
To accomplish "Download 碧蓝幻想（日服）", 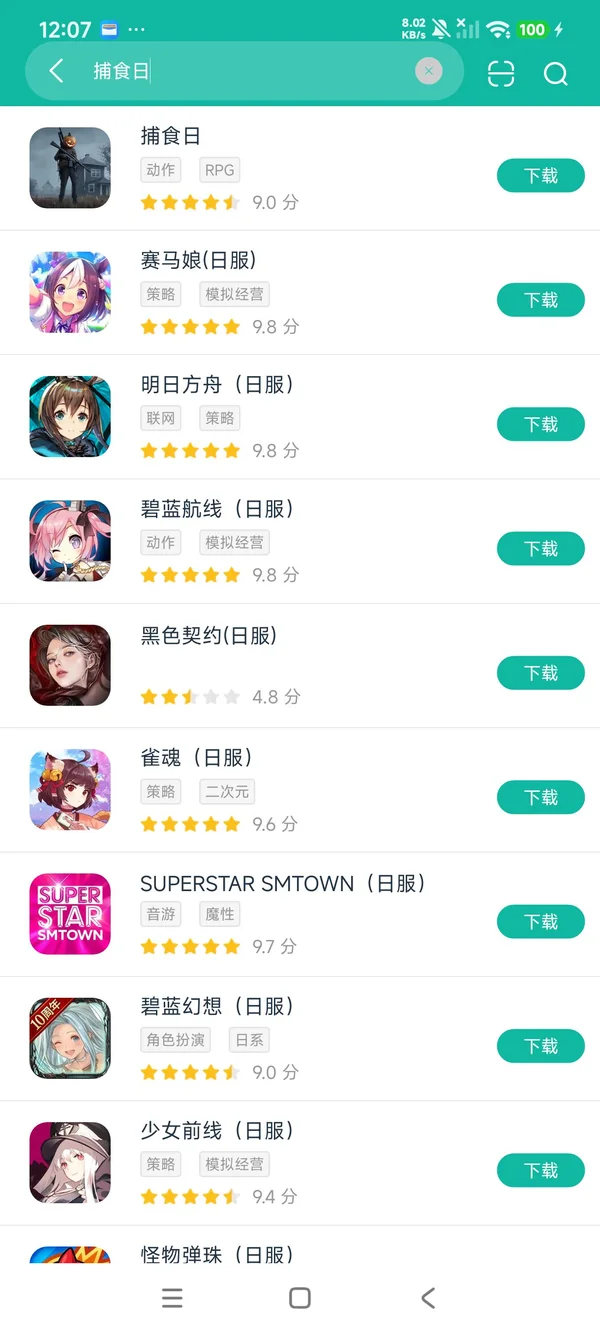I will 540,1046.
